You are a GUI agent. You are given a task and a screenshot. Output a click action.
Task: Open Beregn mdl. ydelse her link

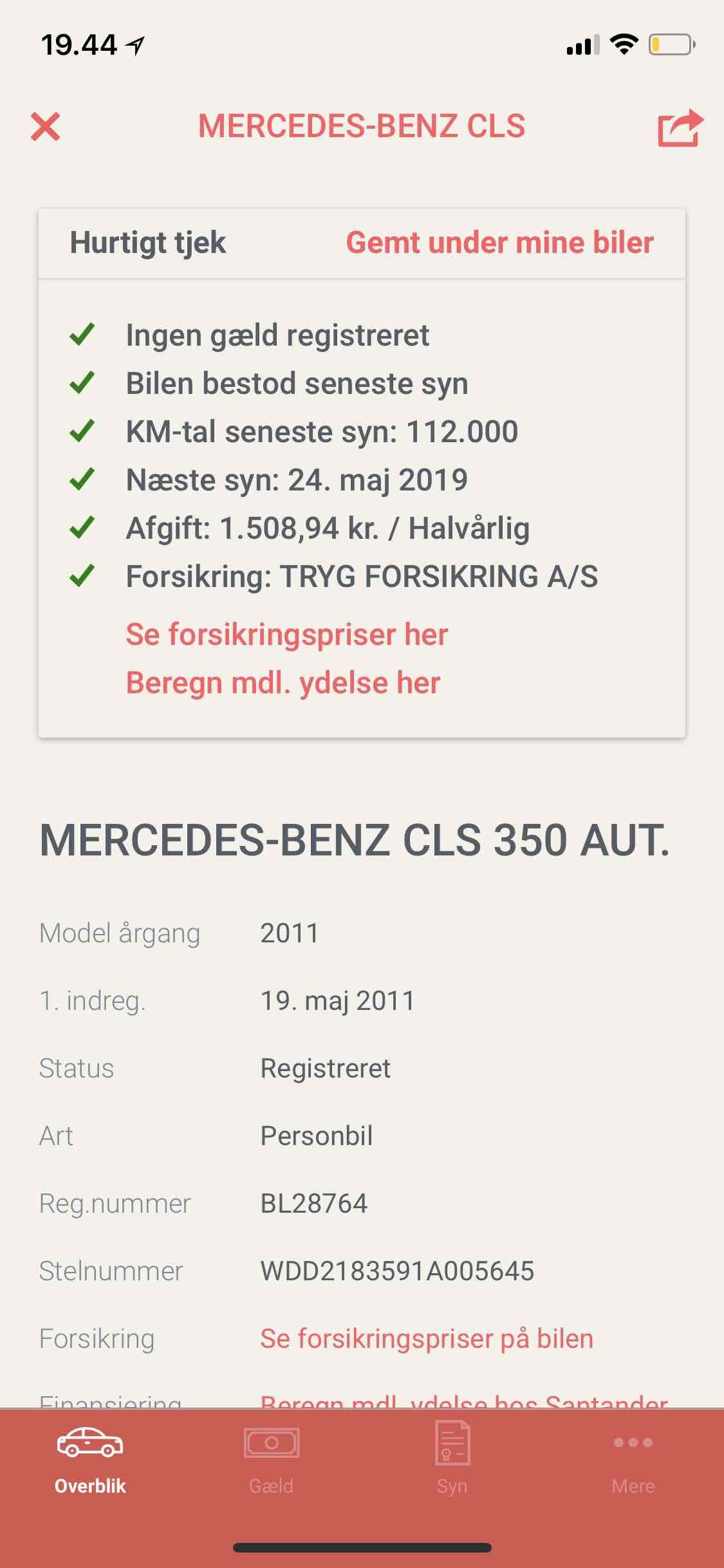(x=284, y=682)
